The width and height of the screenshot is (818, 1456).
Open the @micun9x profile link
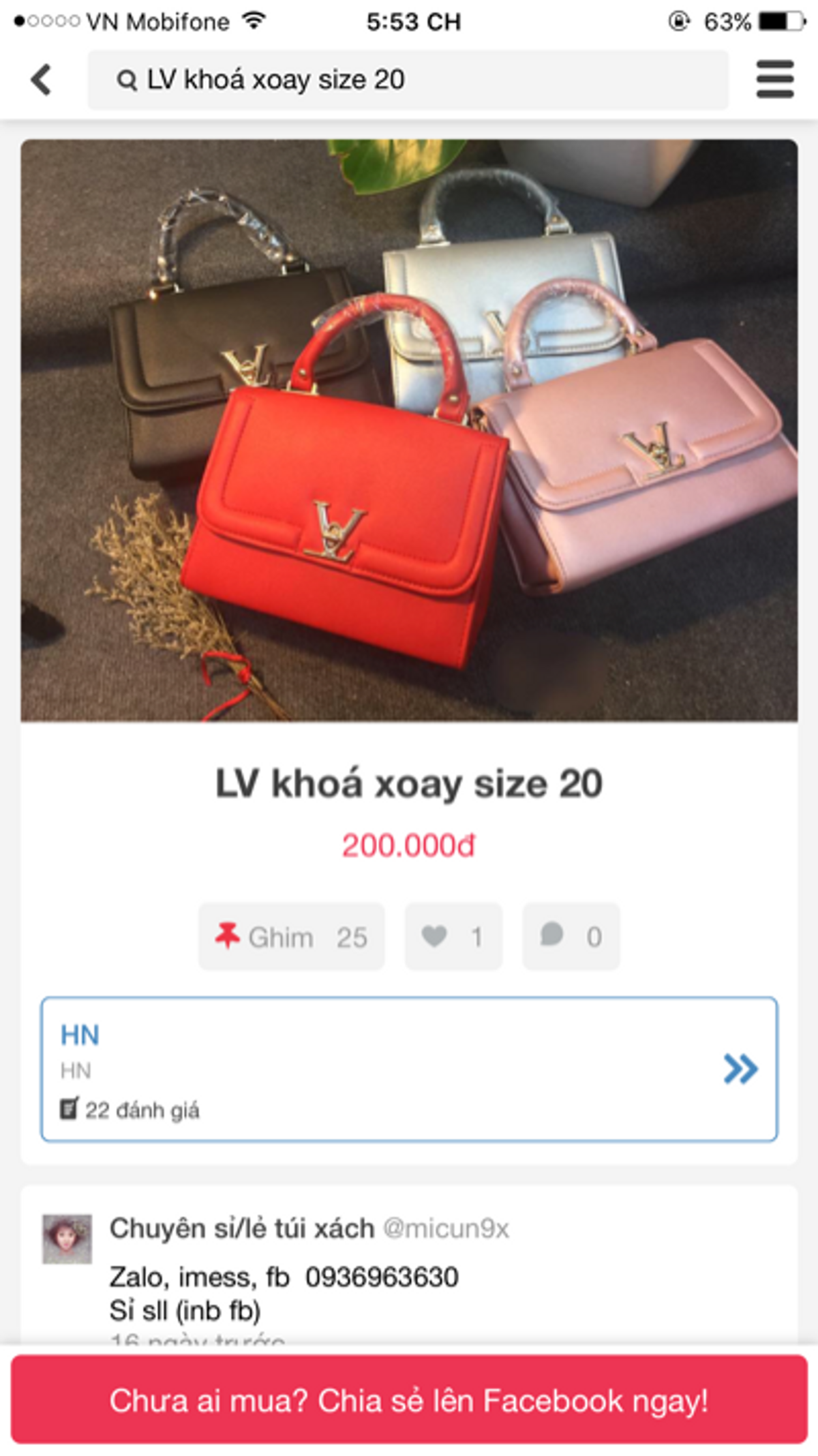[446, 1228]
